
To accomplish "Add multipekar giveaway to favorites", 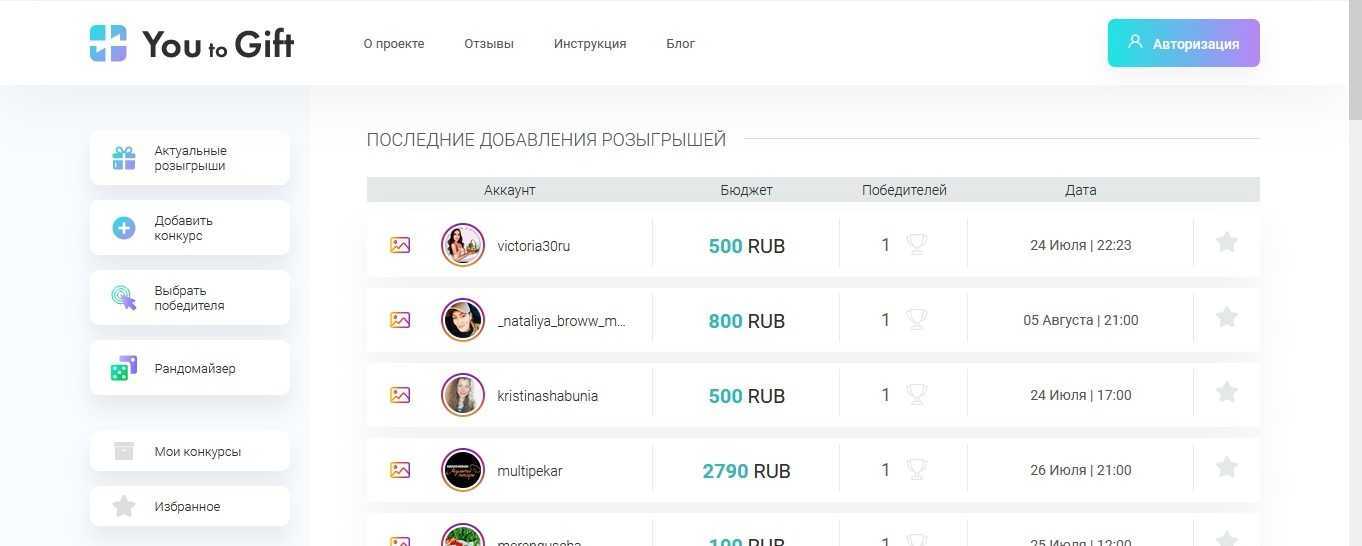I will 1226,468.
